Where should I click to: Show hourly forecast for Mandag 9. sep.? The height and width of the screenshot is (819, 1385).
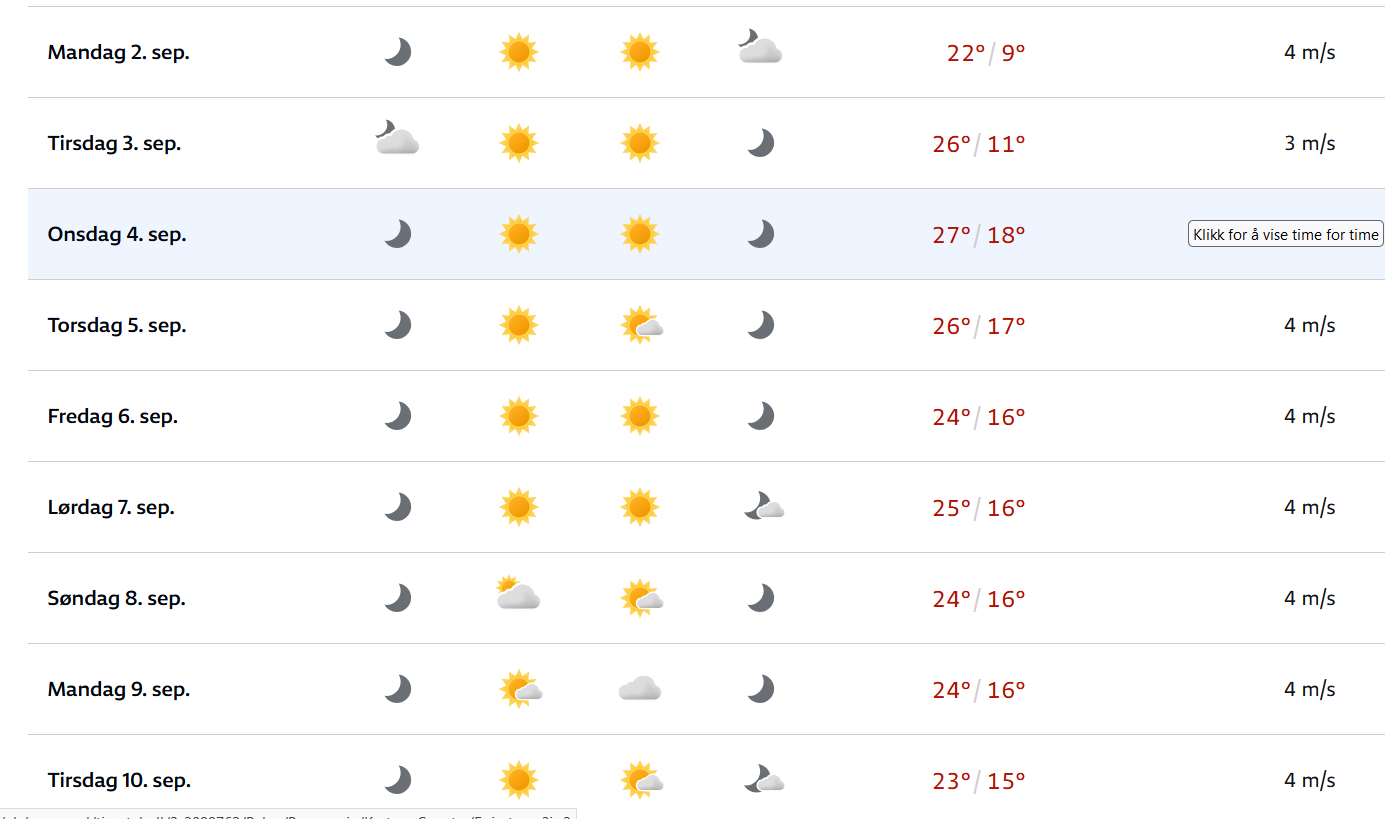pos(119,690)
